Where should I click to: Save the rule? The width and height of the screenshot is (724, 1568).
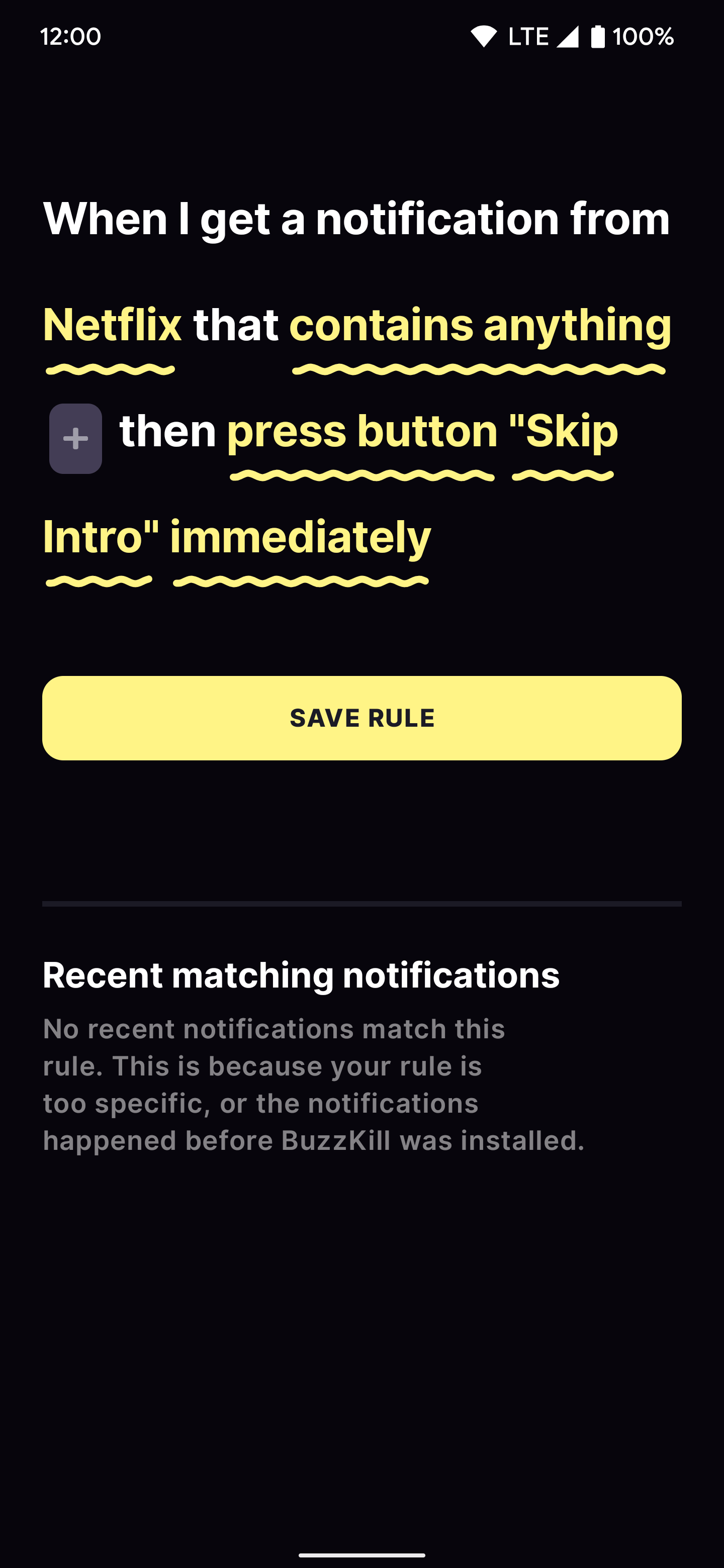[x=361, y=718]
